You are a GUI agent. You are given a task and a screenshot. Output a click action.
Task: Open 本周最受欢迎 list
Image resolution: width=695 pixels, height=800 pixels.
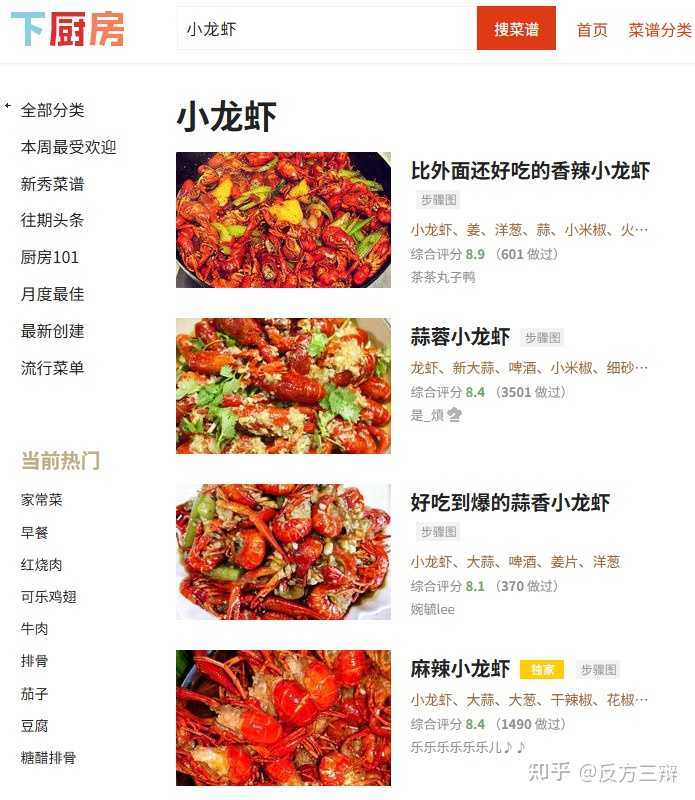[x=68, y=147]
